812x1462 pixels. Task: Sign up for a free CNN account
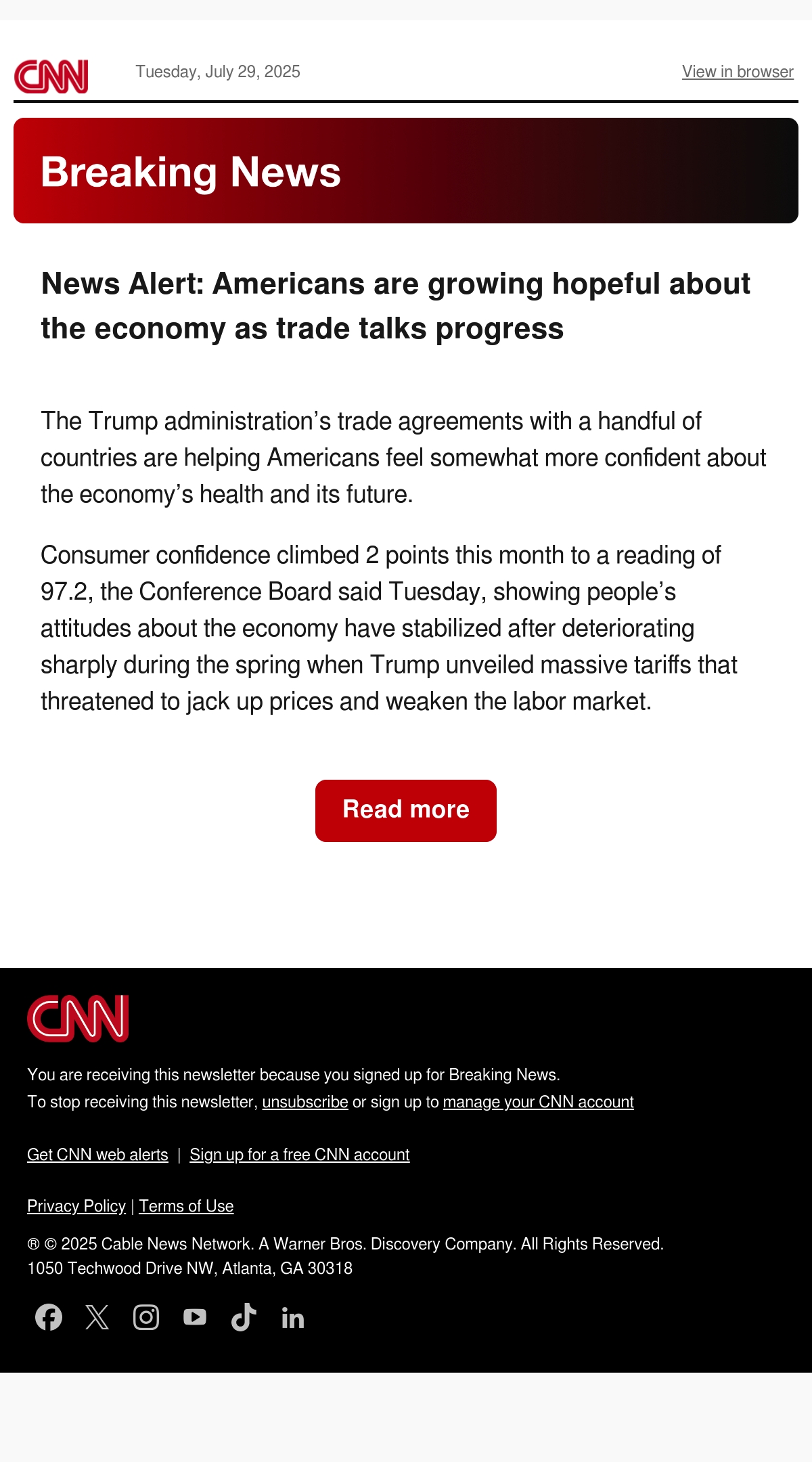(300, 1155)
